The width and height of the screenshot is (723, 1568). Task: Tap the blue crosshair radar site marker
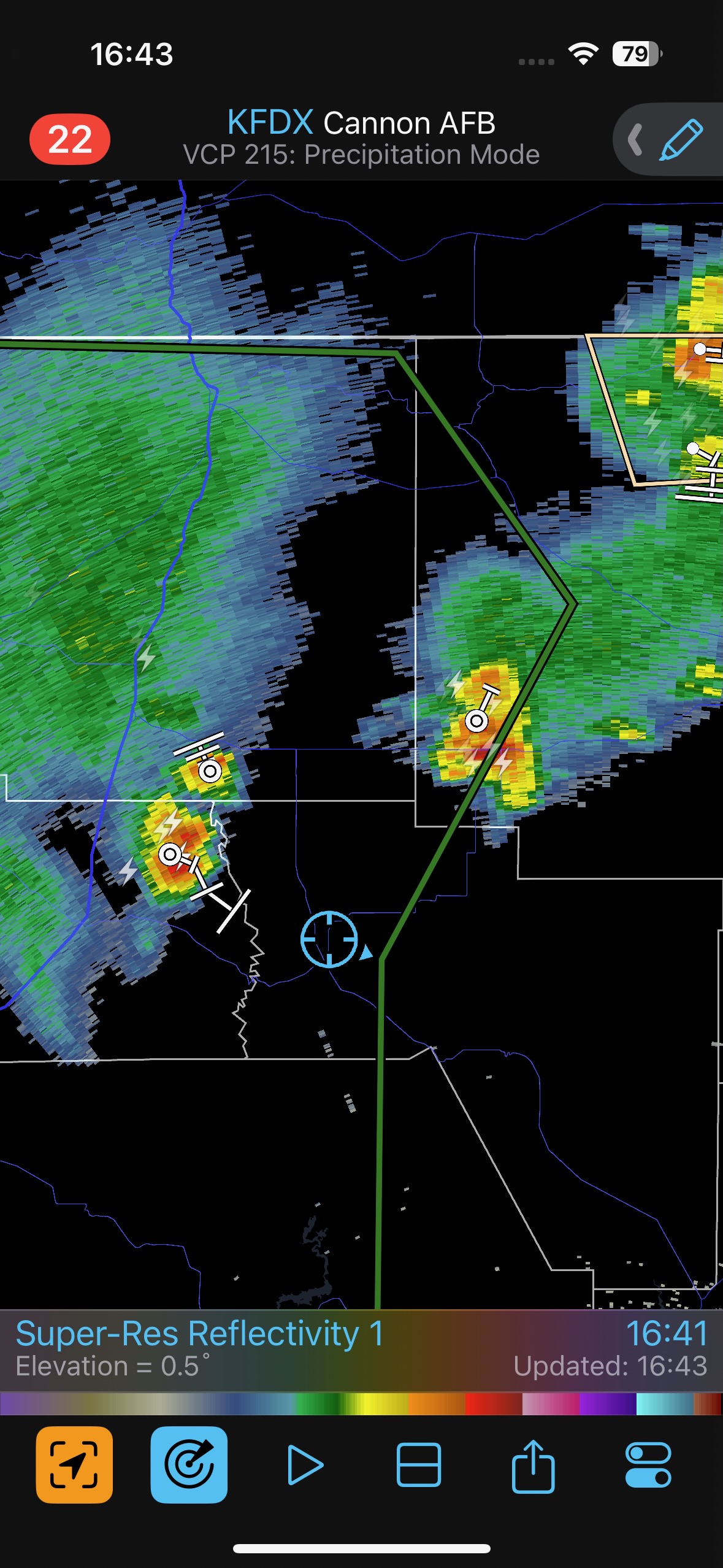point(329,939)
